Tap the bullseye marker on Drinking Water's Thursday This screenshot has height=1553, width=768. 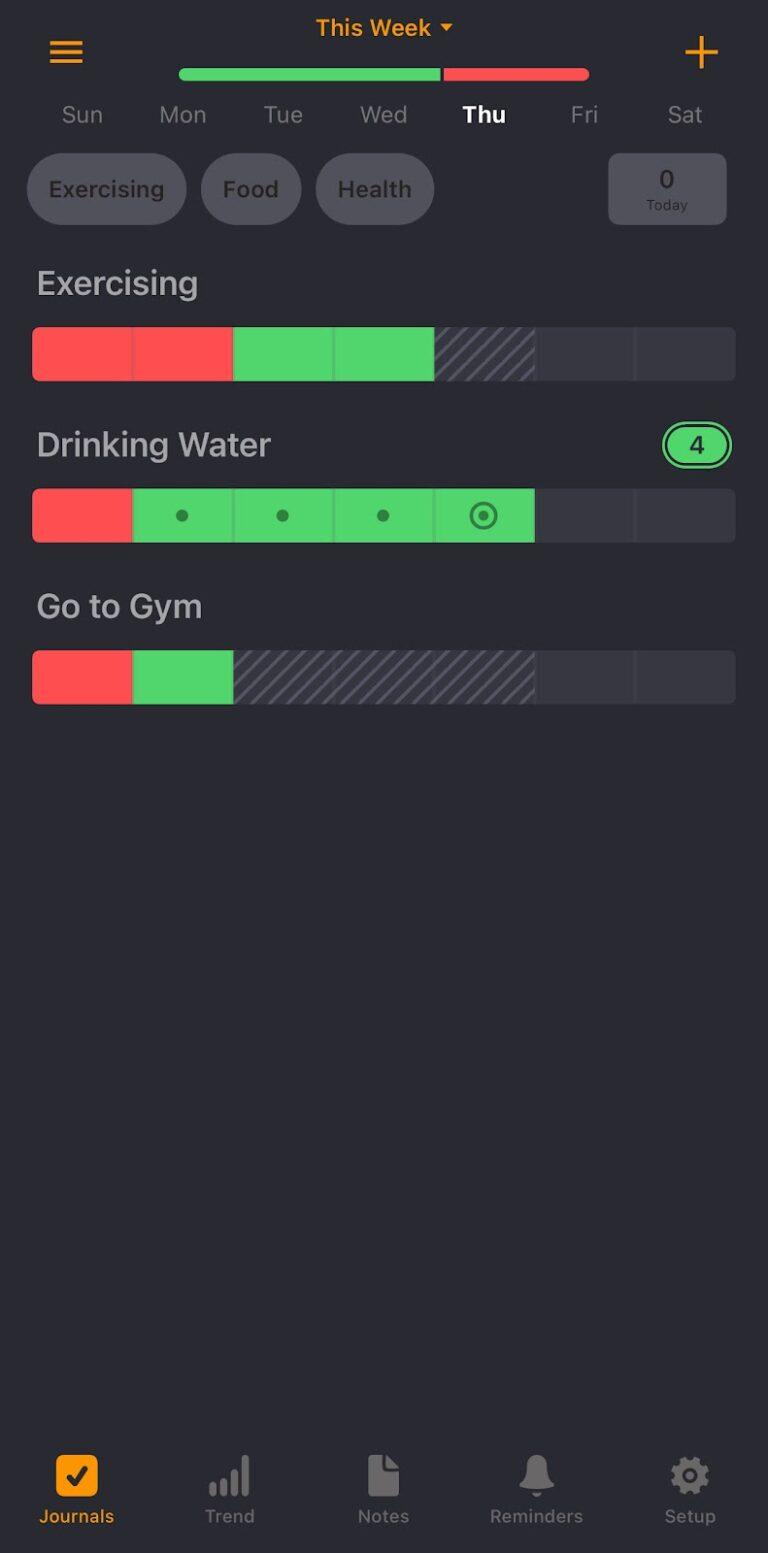click(485, 515)
